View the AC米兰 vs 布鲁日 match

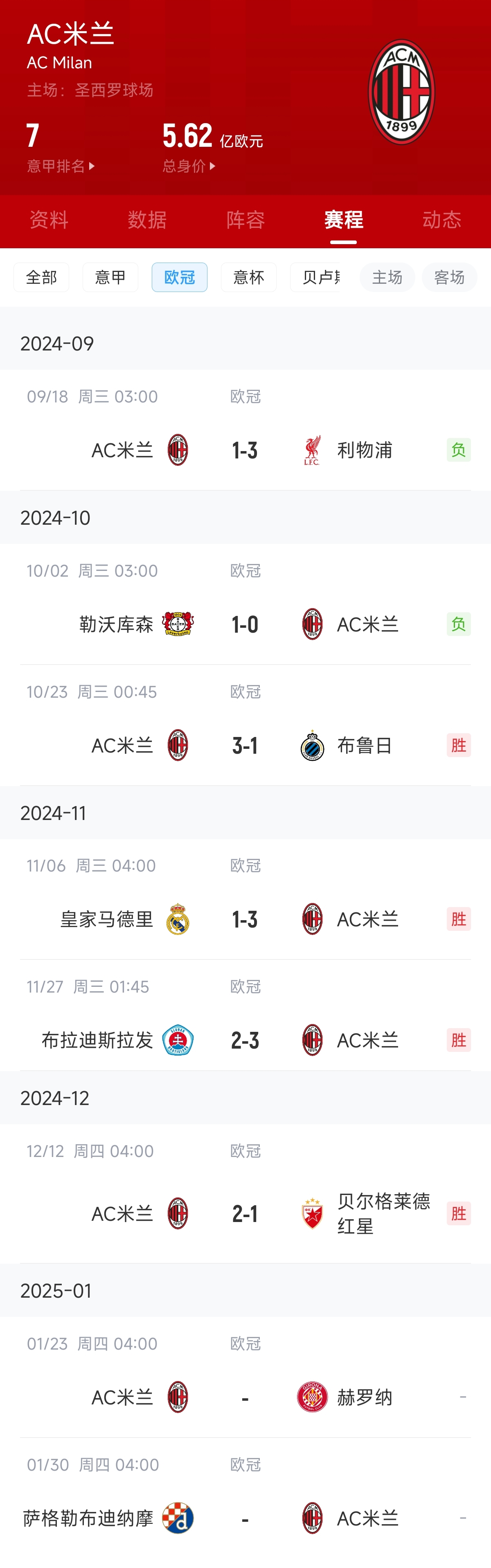[x=245, y=746]
